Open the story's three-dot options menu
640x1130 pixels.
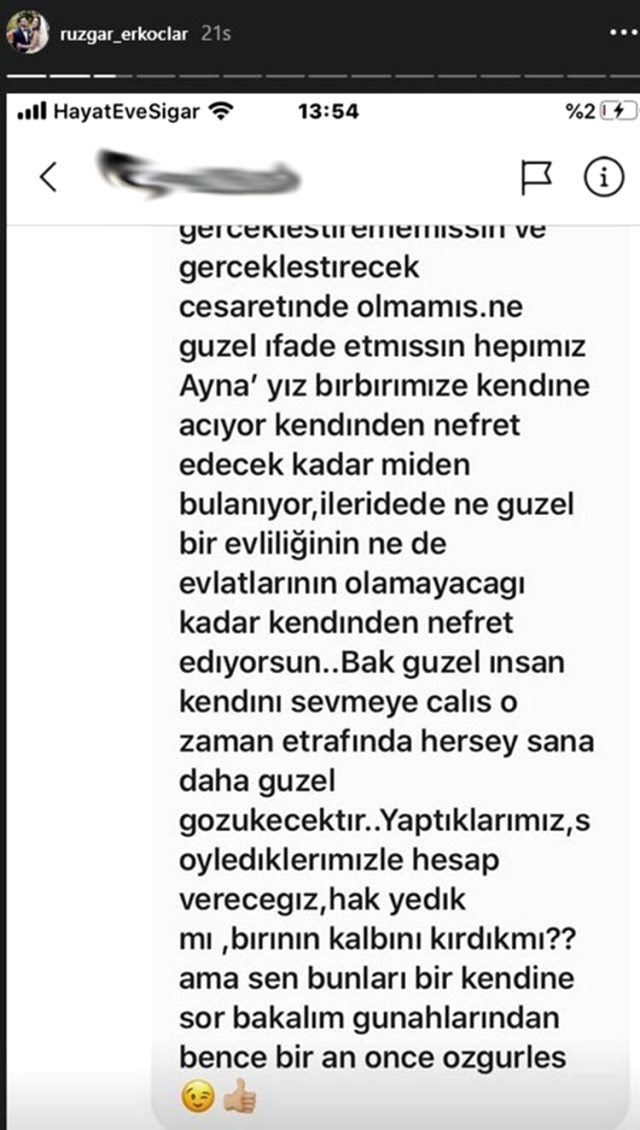[x=610, y=34]
